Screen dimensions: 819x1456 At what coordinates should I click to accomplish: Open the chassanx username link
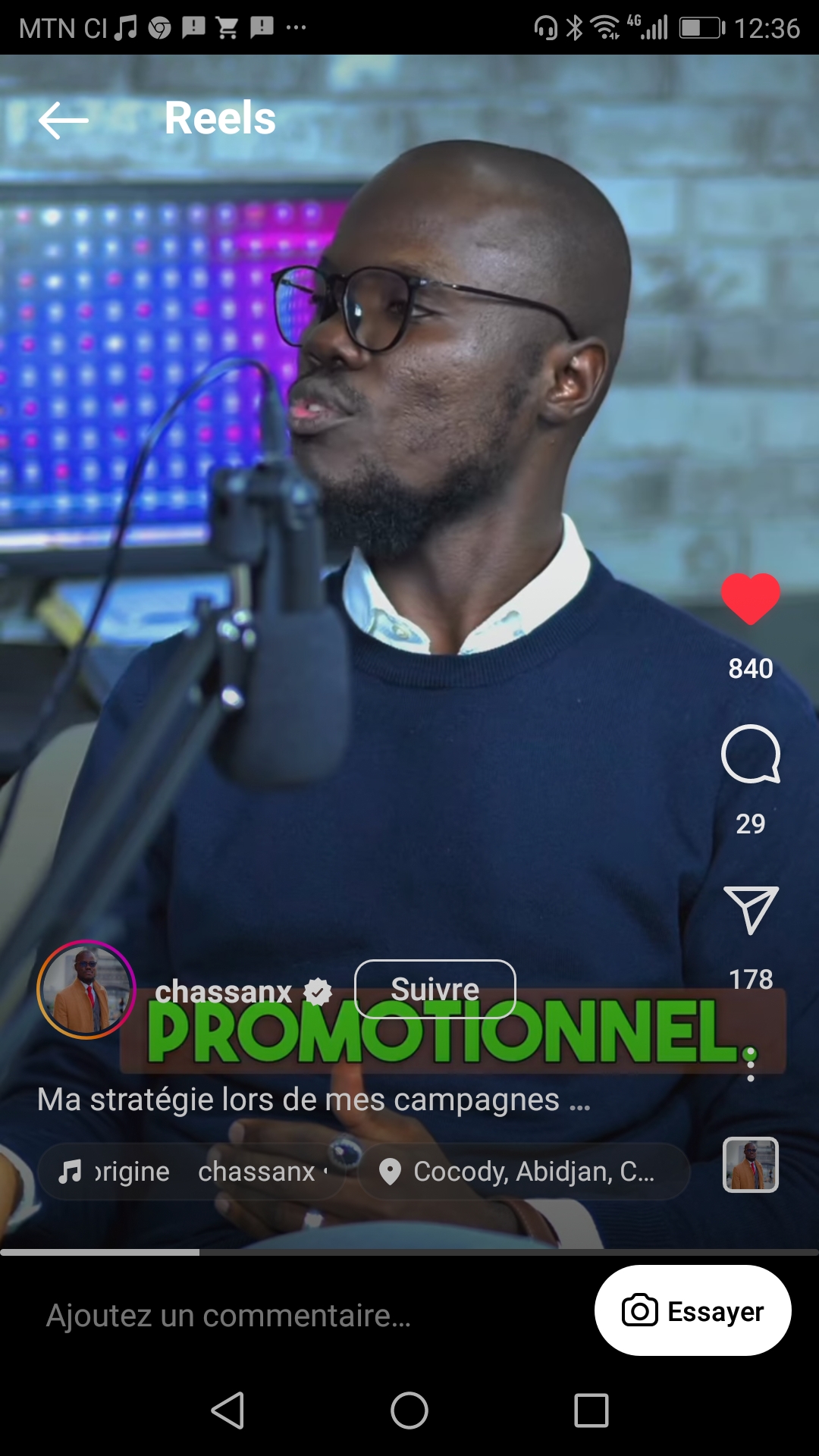tap(224, 991)
